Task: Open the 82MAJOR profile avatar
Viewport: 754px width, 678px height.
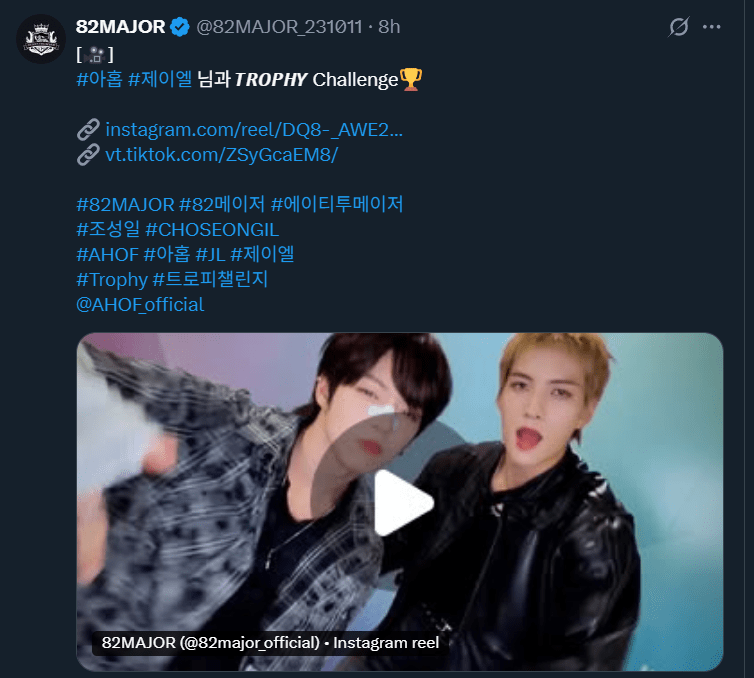Action: point(40,39)
